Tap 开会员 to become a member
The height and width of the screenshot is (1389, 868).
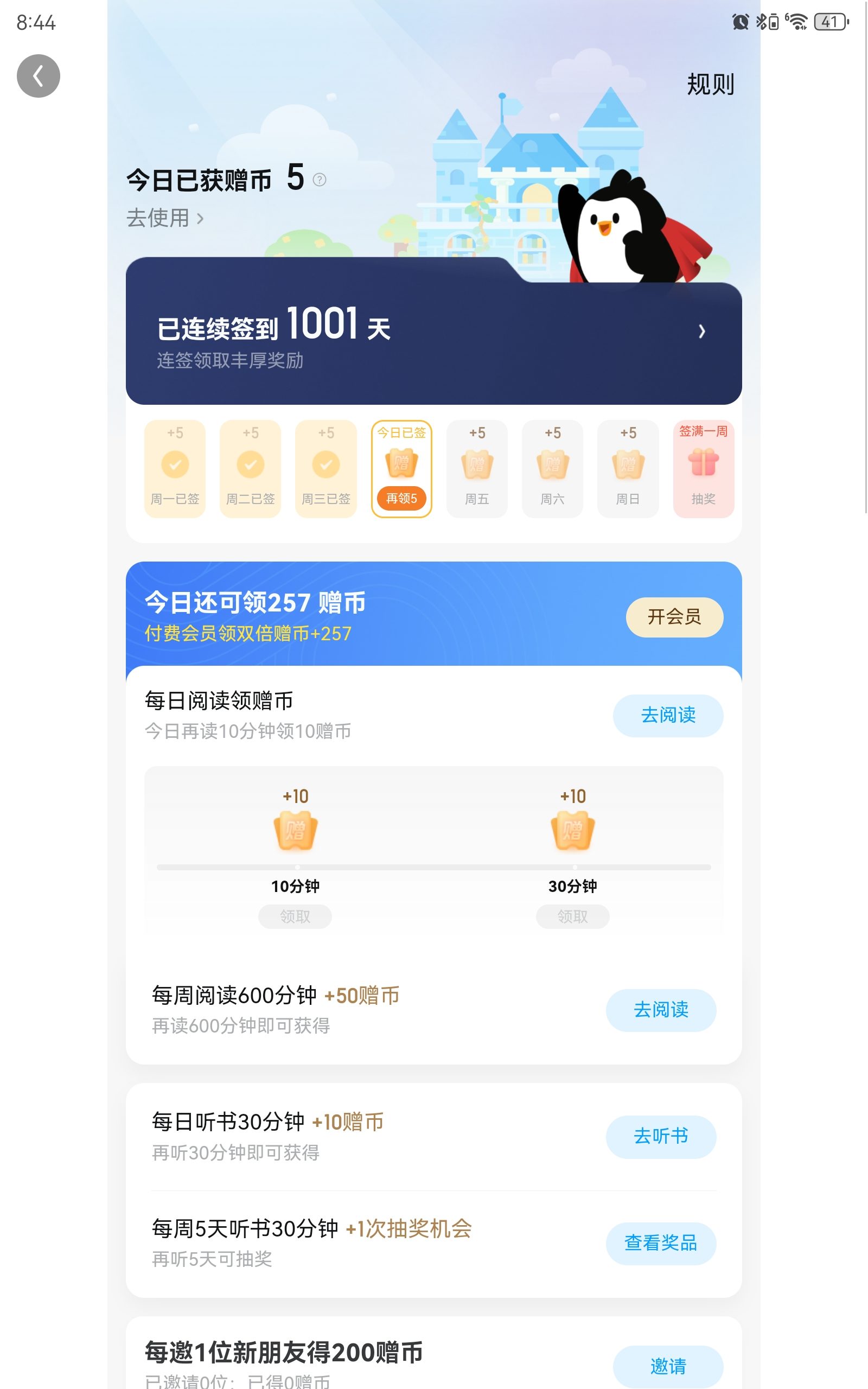(x=674, y=617)
